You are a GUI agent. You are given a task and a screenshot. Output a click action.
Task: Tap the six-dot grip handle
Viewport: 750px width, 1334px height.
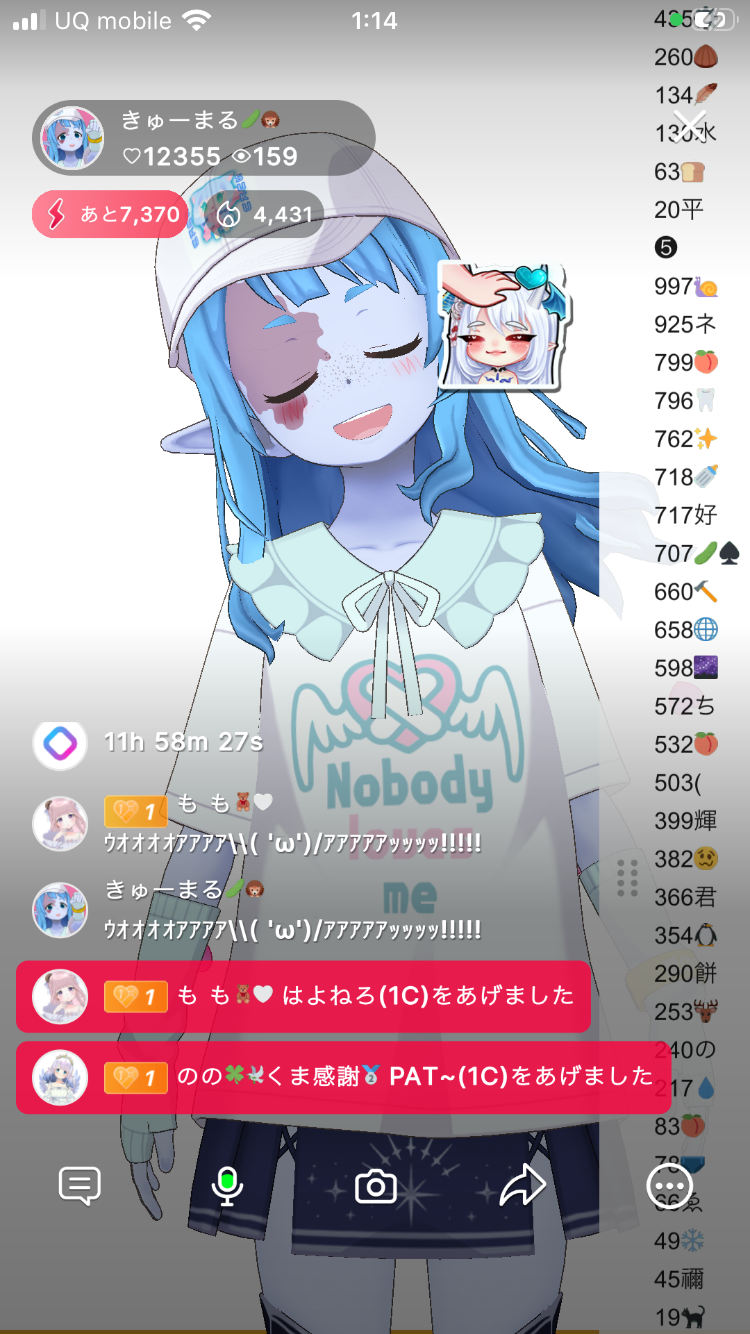[x=628, y=878]
